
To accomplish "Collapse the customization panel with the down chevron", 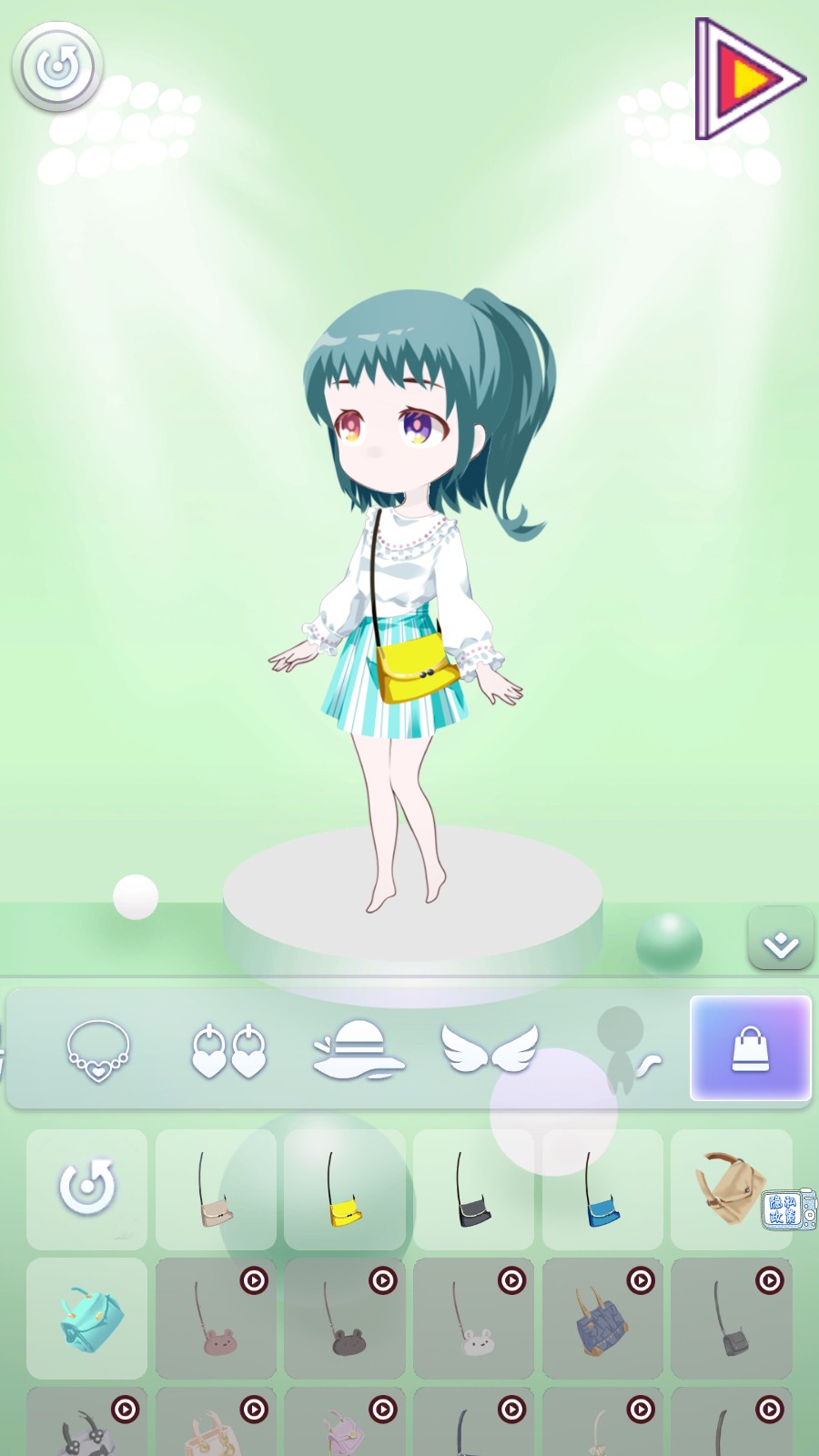I will point(779,939).
